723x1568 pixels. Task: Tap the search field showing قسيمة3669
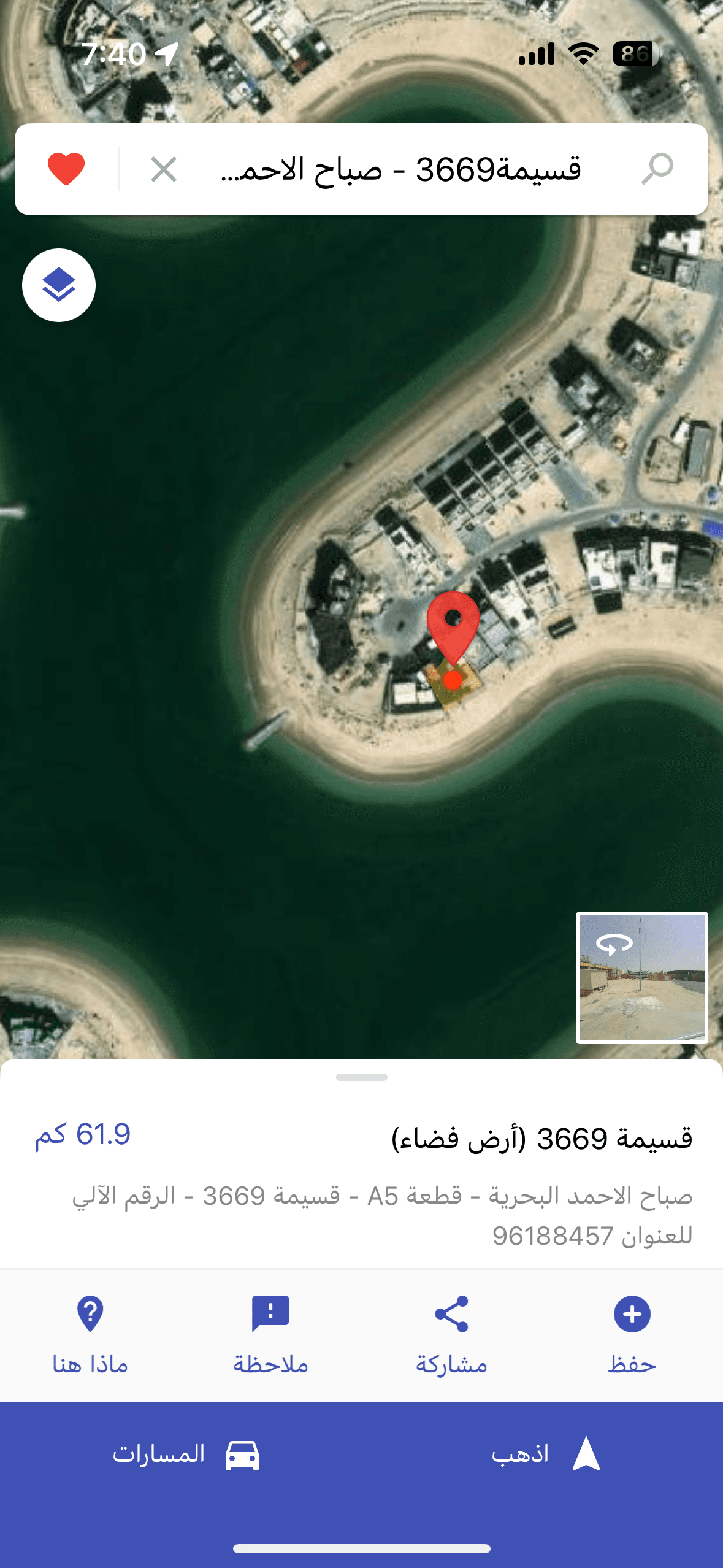(402, 169)
